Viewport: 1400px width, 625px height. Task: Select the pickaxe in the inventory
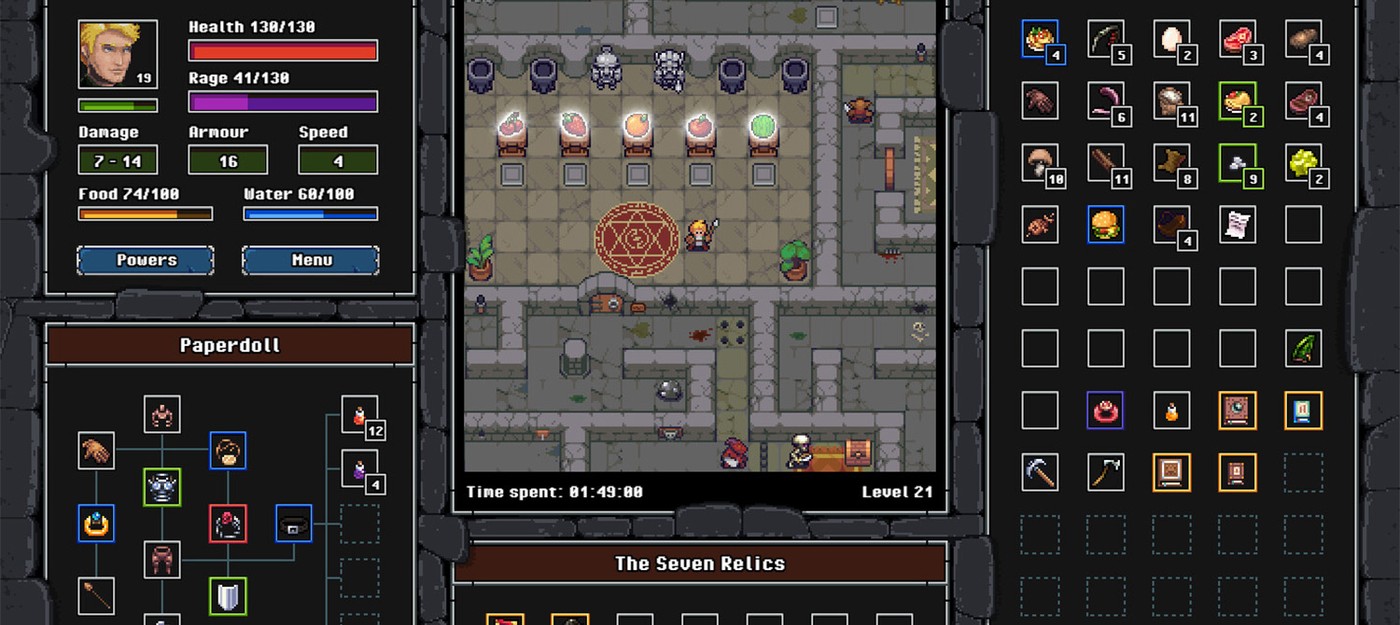tap(1039, 472)
